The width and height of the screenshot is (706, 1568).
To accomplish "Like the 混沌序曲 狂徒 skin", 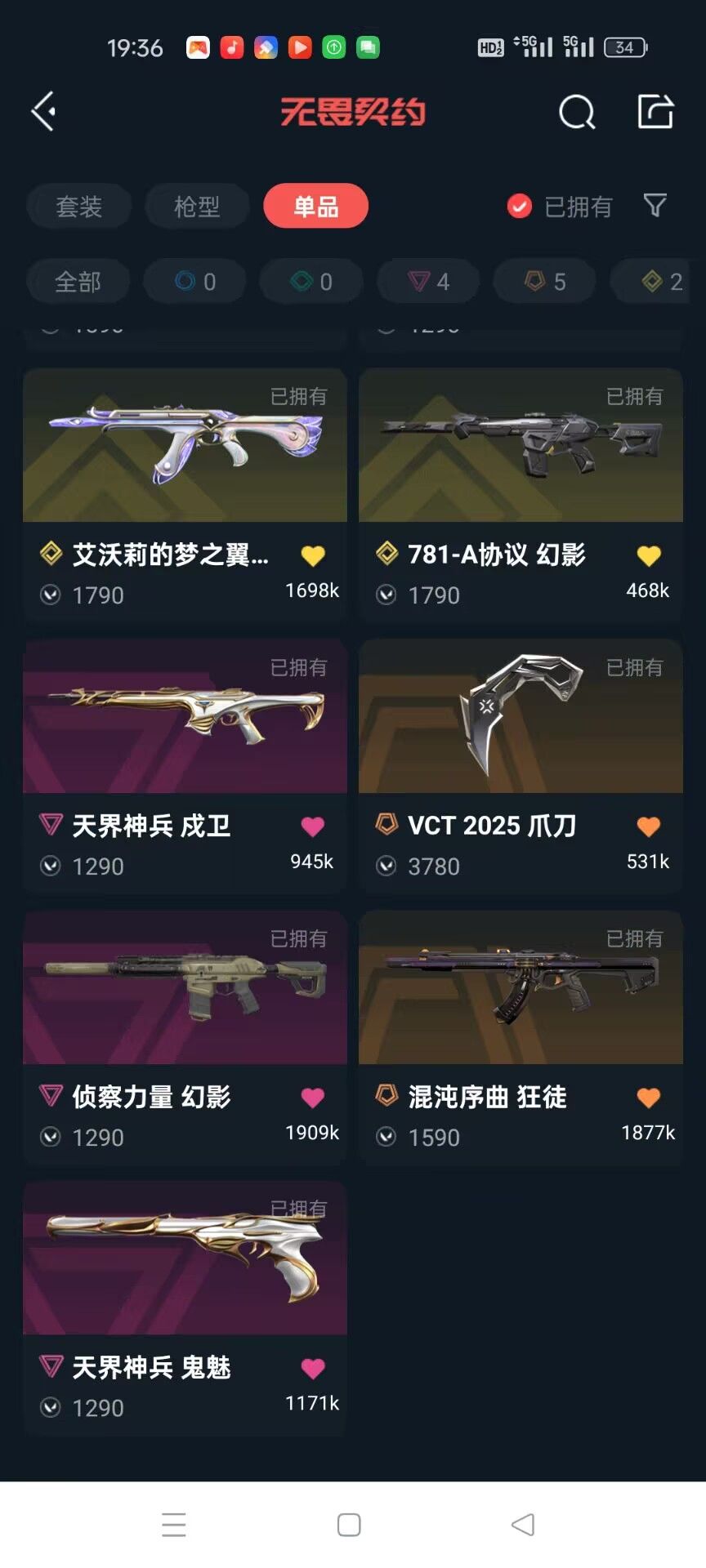I will pos(648,1098).
